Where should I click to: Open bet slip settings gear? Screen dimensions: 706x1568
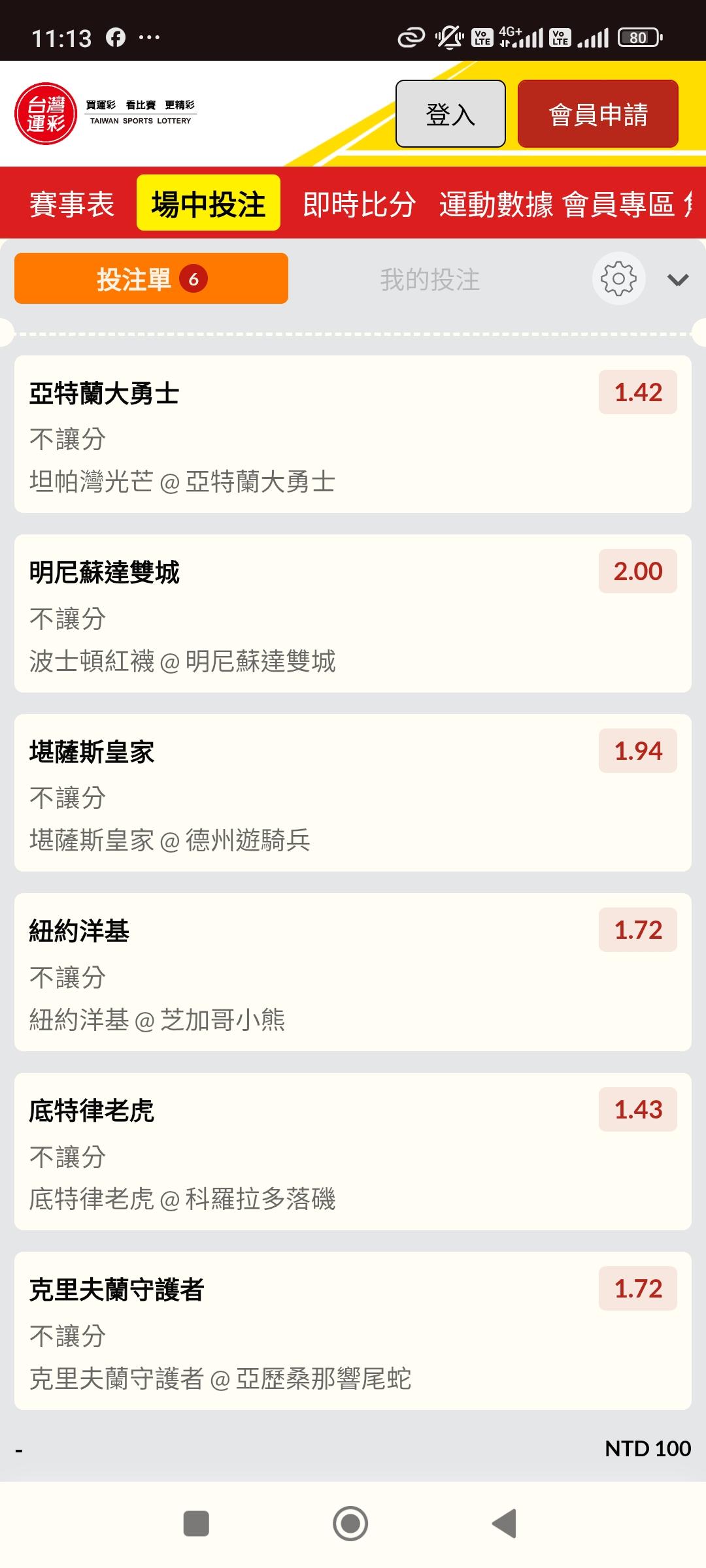(x=618, y=279)
